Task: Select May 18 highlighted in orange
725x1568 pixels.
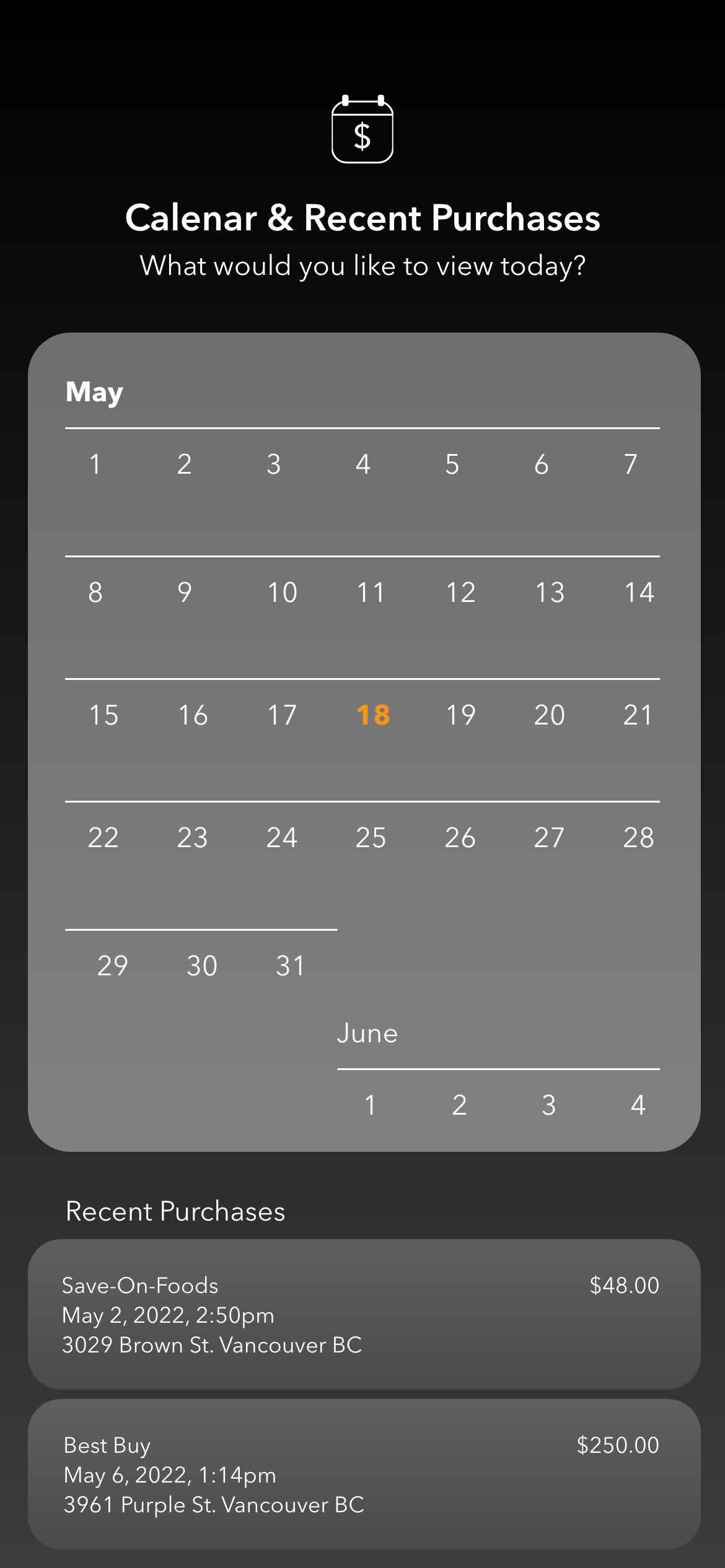Action: [373, 715]
